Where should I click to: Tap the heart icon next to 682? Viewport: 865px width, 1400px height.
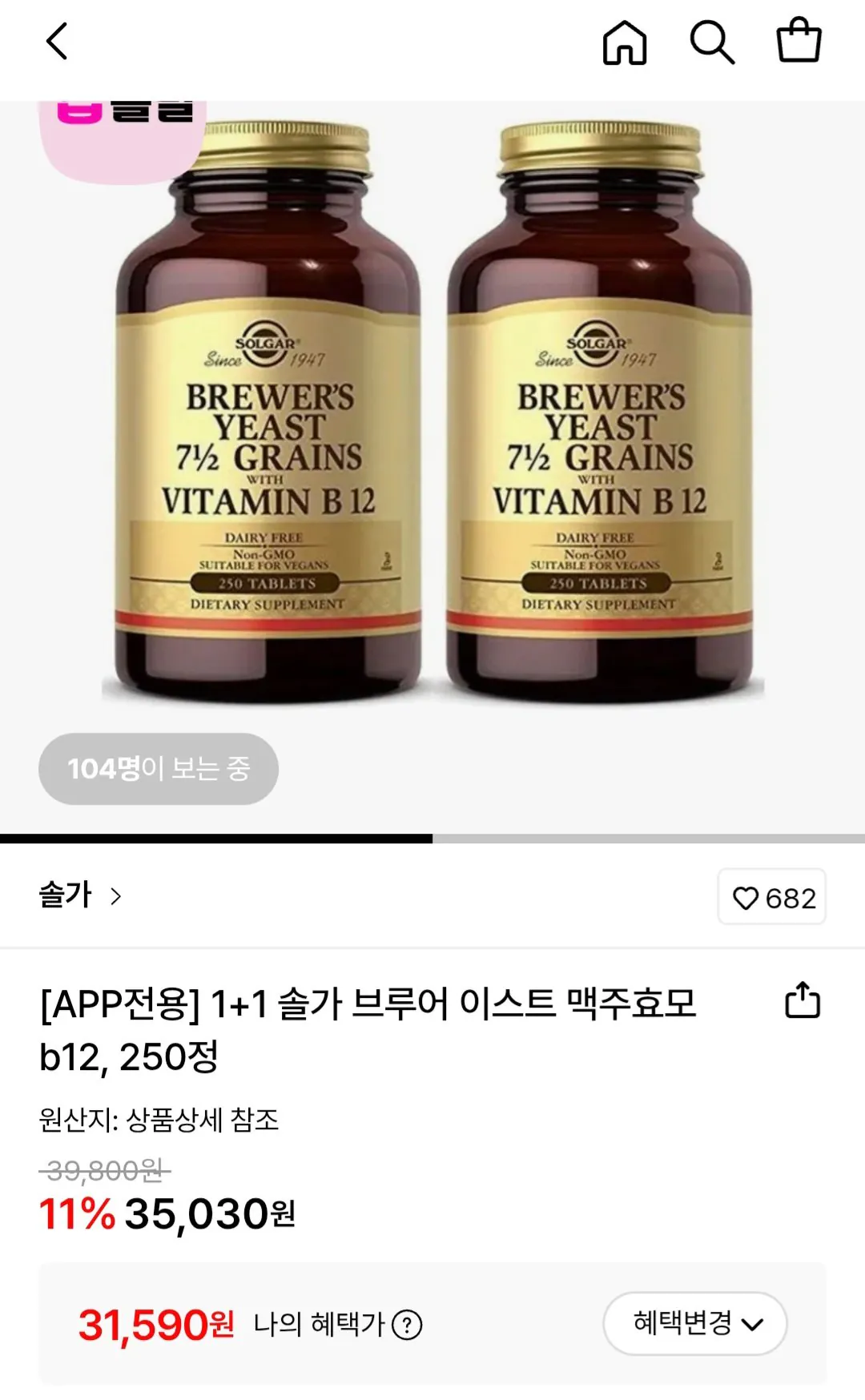[746, 898]
